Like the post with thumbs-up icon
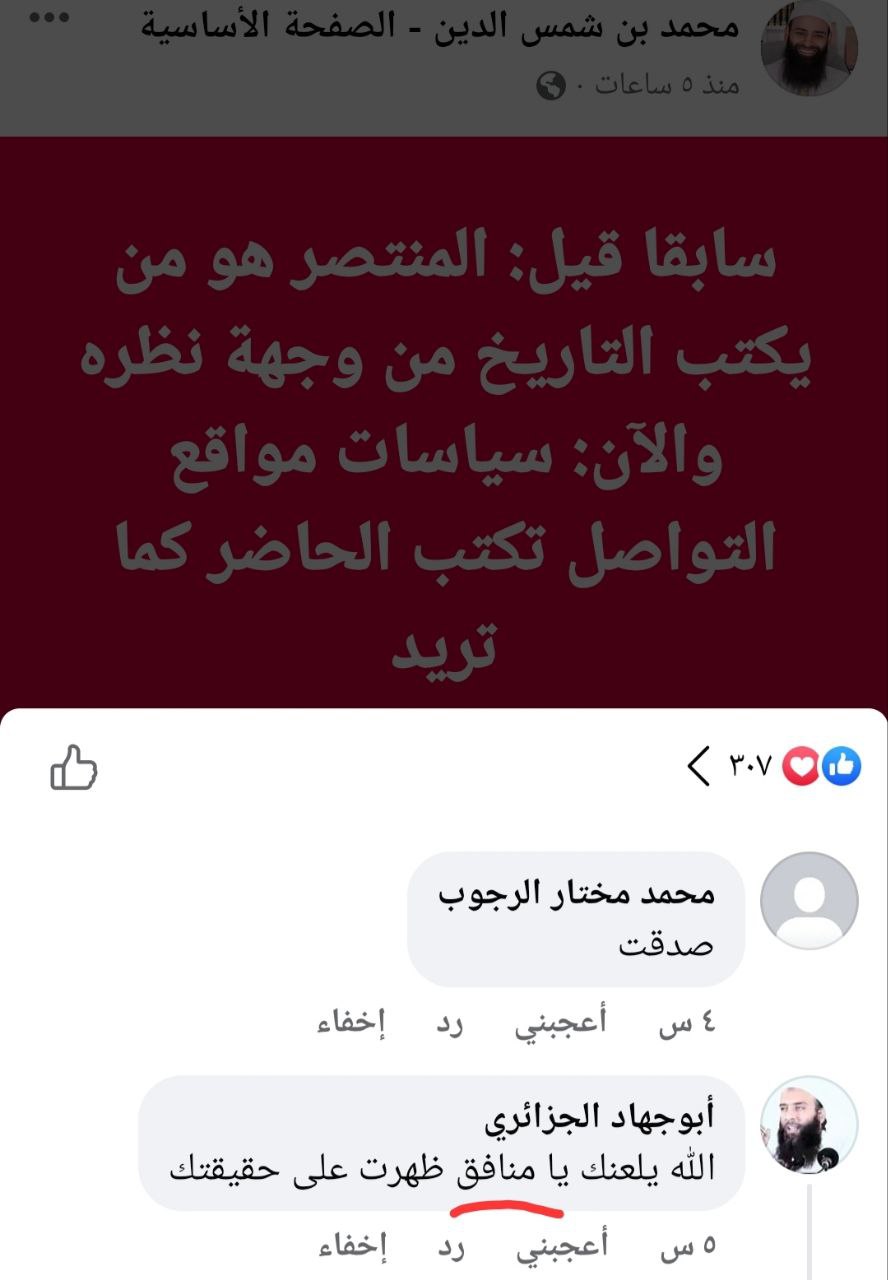This screenshot has height=1280, width=888. (x=74, y=769)
